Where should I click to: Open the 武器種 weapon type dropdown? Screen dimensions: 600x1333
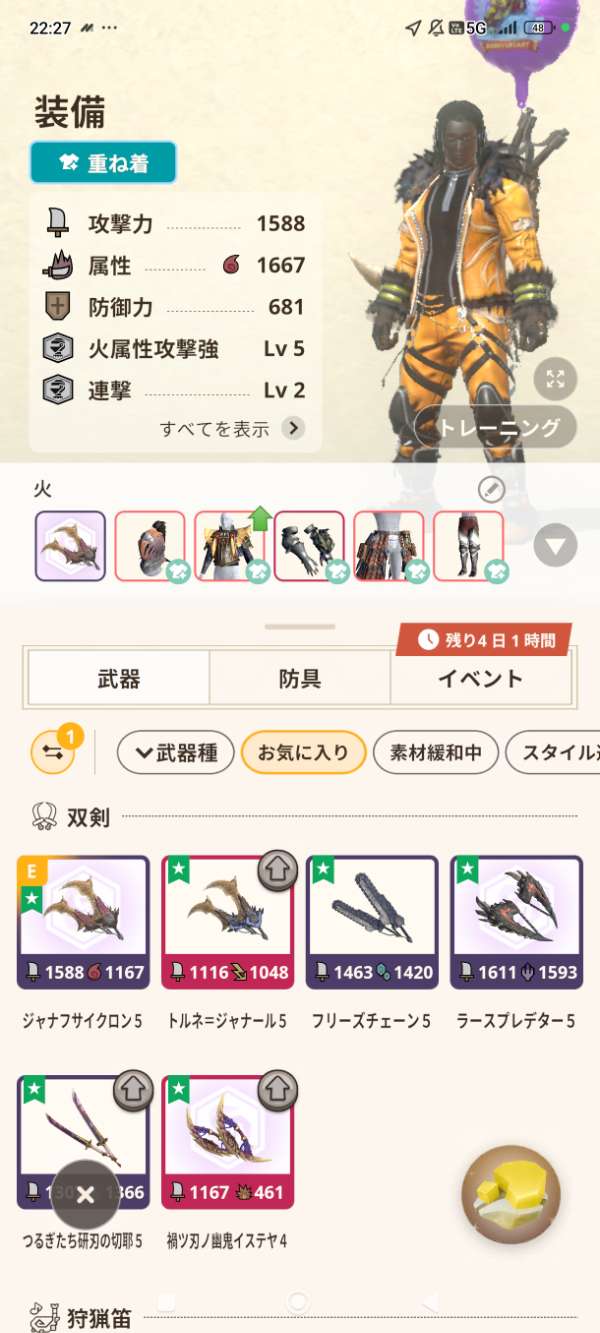pos(175,753)
